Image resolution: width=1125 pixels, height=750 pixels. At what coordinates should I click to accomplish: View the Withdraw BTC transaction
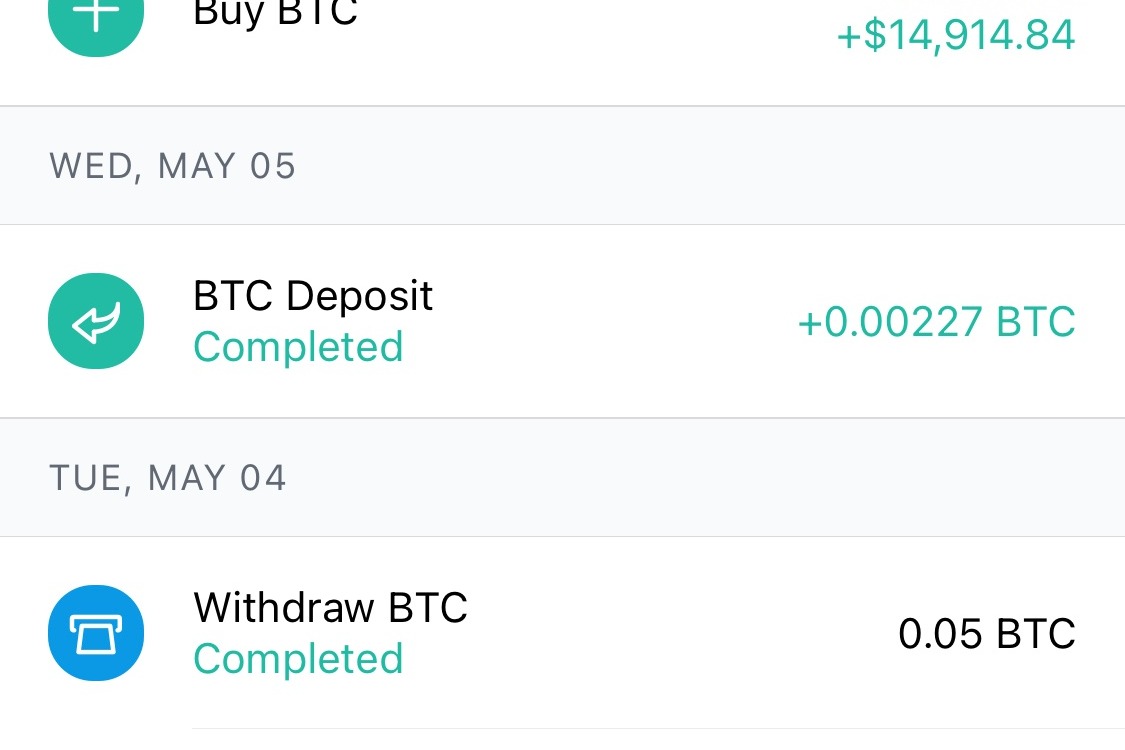[x=560, y=633]
